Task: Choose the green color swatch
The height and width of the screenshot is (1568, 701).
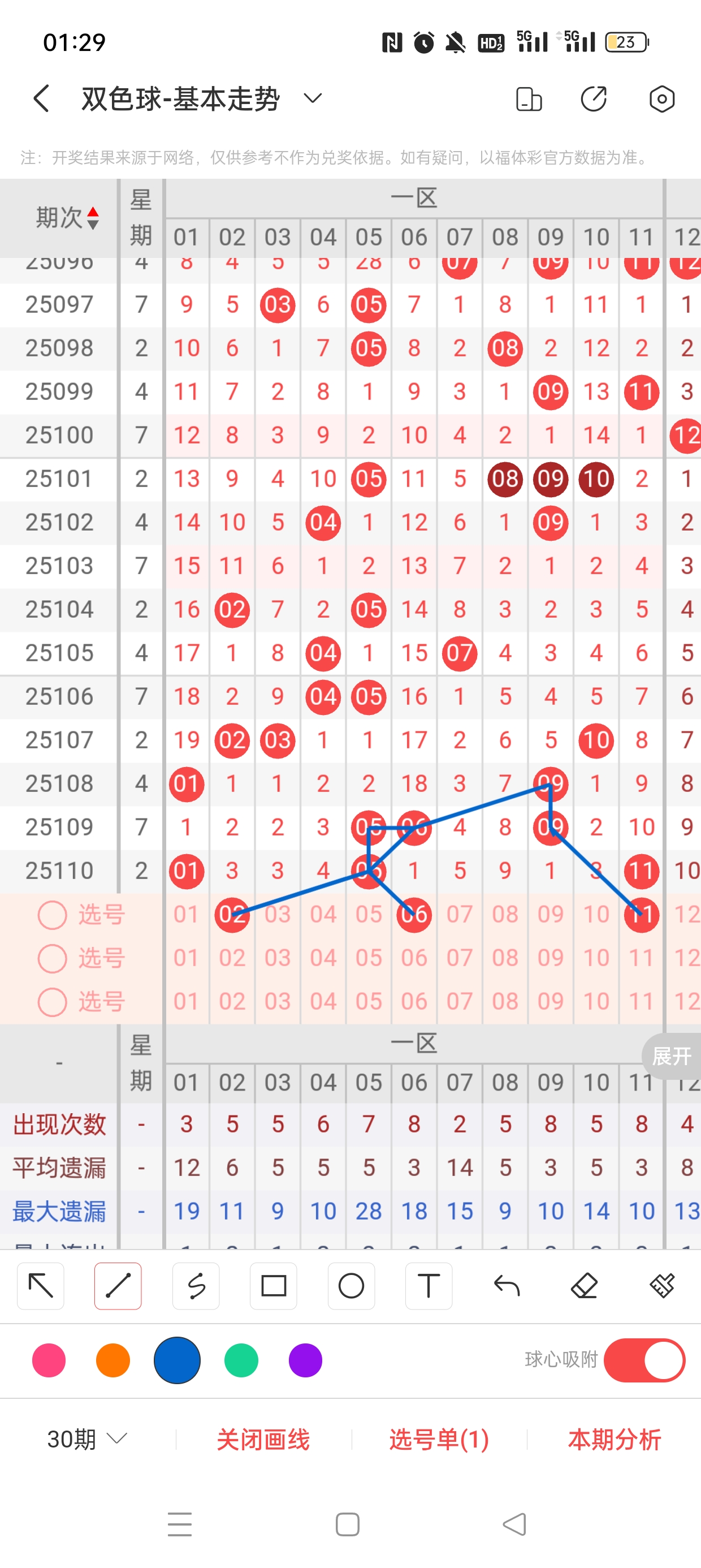Action: pos(241,1360)
